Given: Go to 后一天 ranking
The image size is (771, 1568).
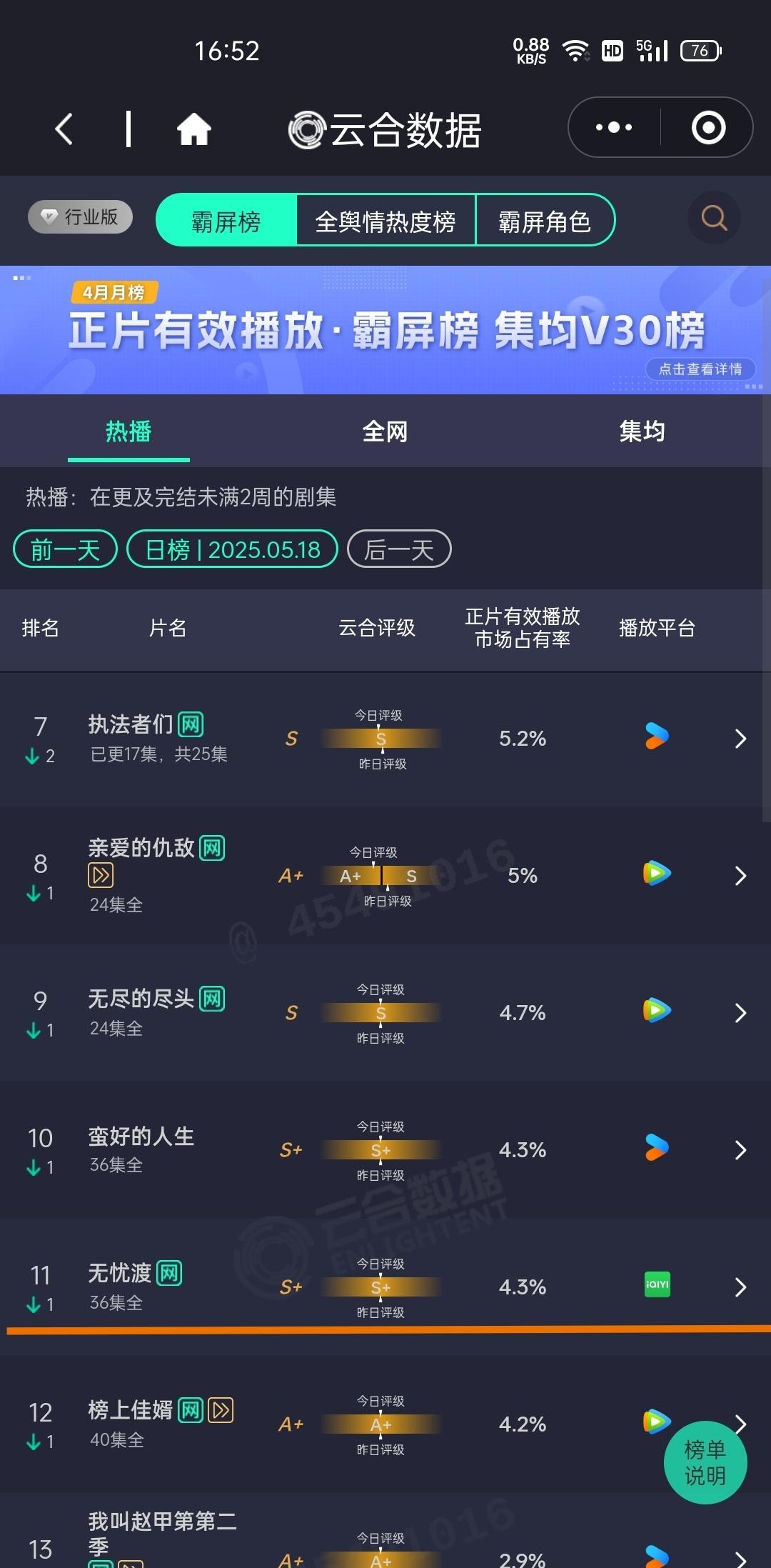Looking at the screenshot, I should (399, 549).
